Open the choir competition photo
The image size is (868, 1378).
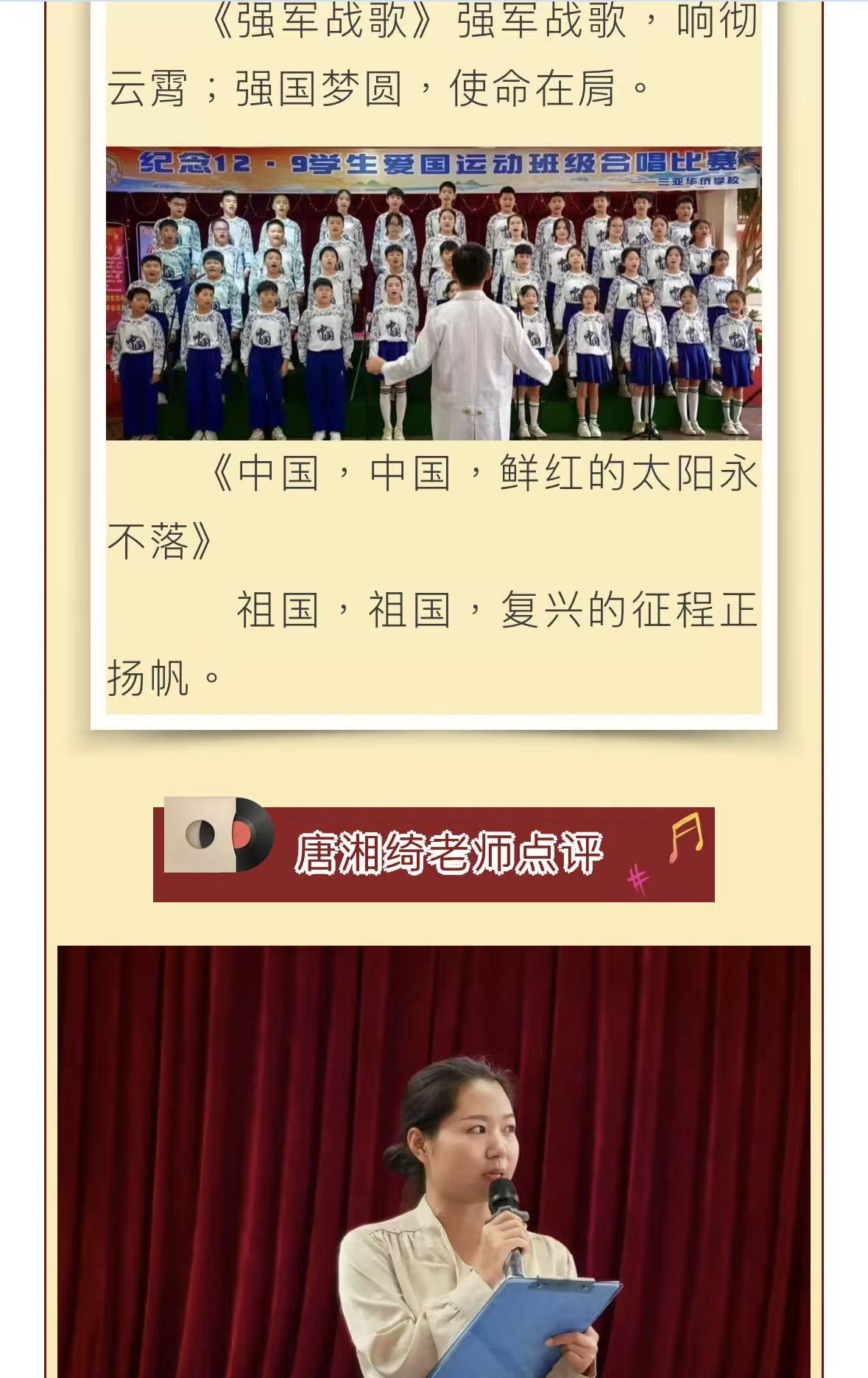click(x=434, y=293)
